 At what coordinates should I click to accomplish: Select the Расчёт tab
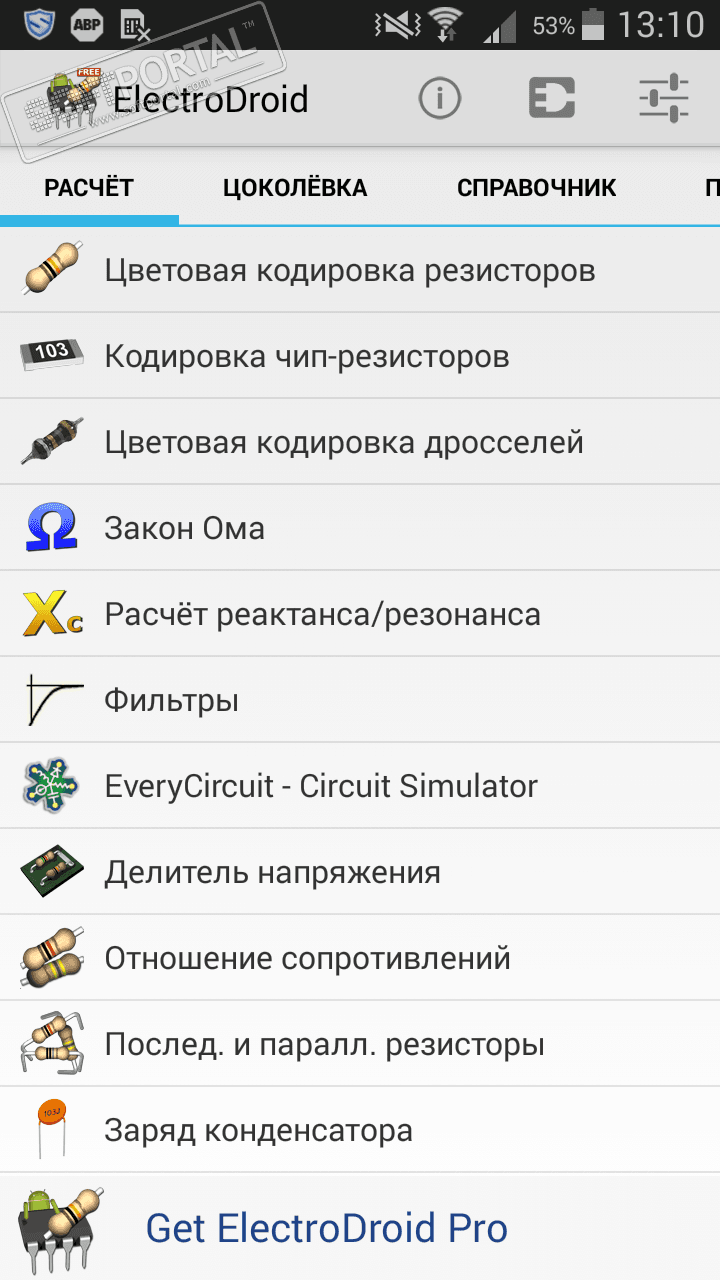89,188
